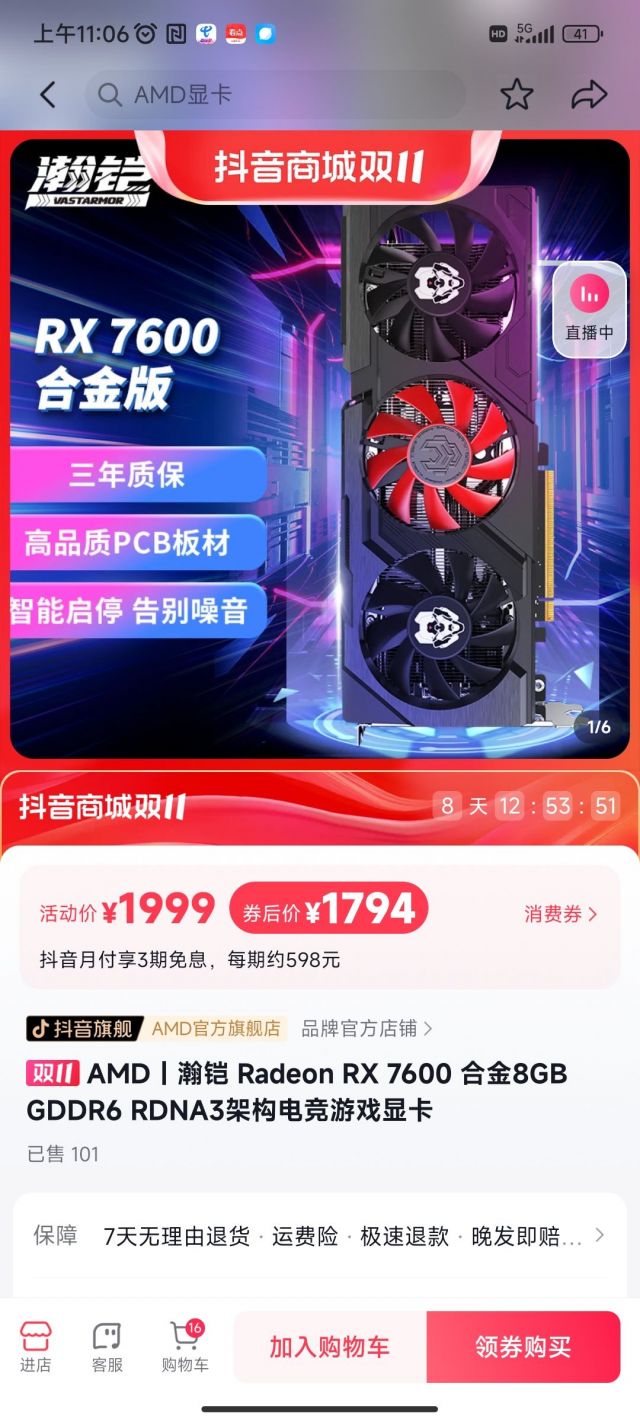Share this product listing
640x1422 pixels.
pyautogui.click(x=589, y=95)
